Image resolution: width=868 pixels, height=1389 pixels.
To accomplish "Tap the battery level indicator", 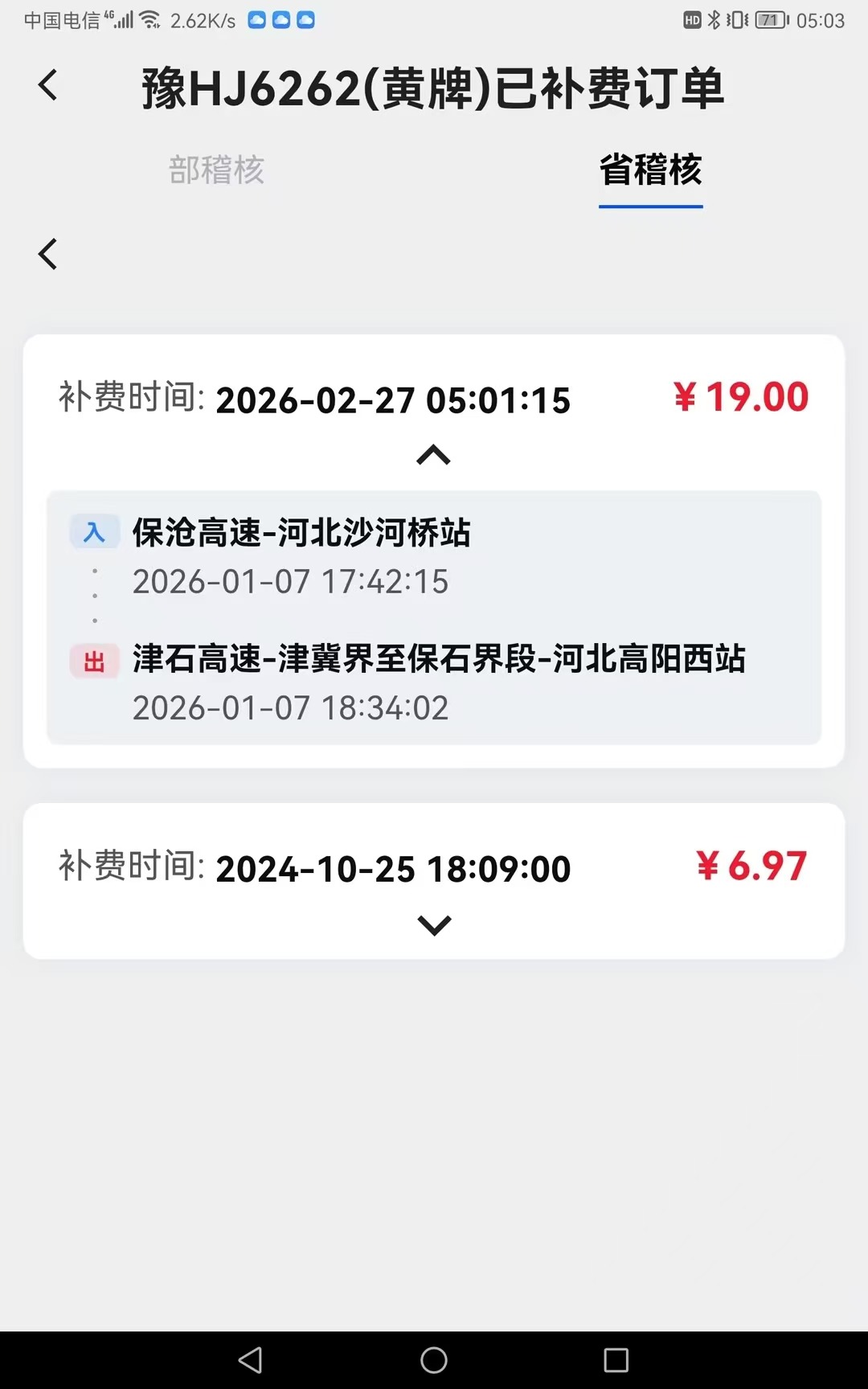I will coord(770,19).
